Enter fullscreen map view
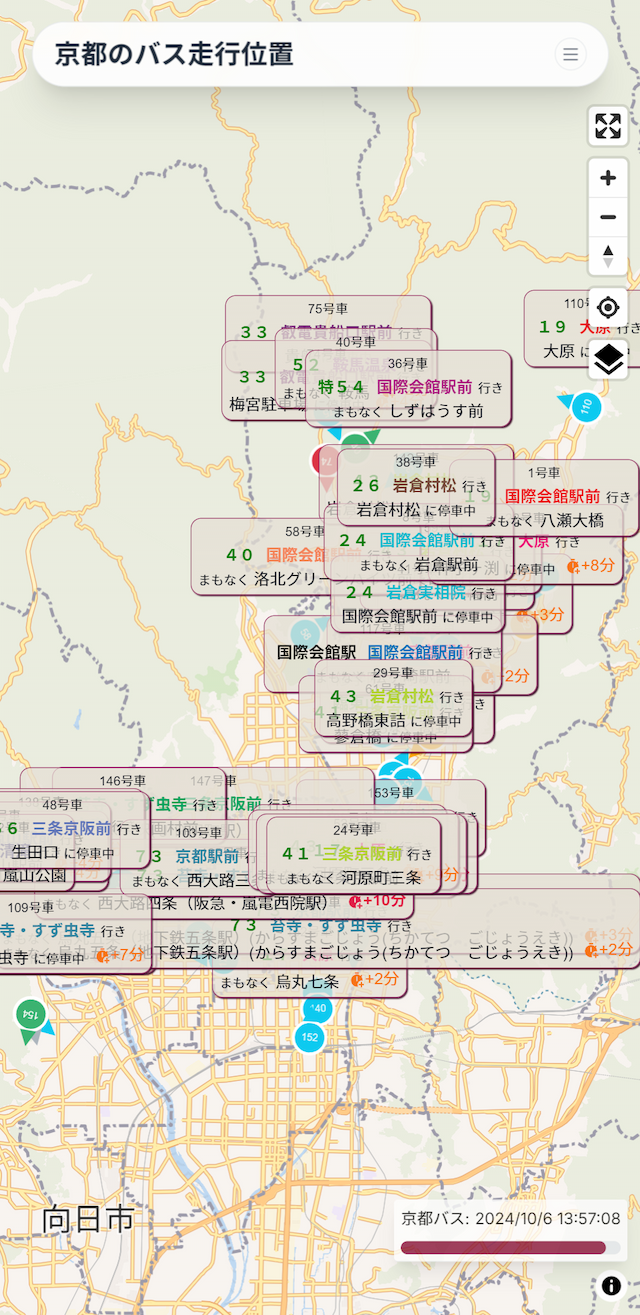Screen dimensions: 640x1315 (608, 126)
